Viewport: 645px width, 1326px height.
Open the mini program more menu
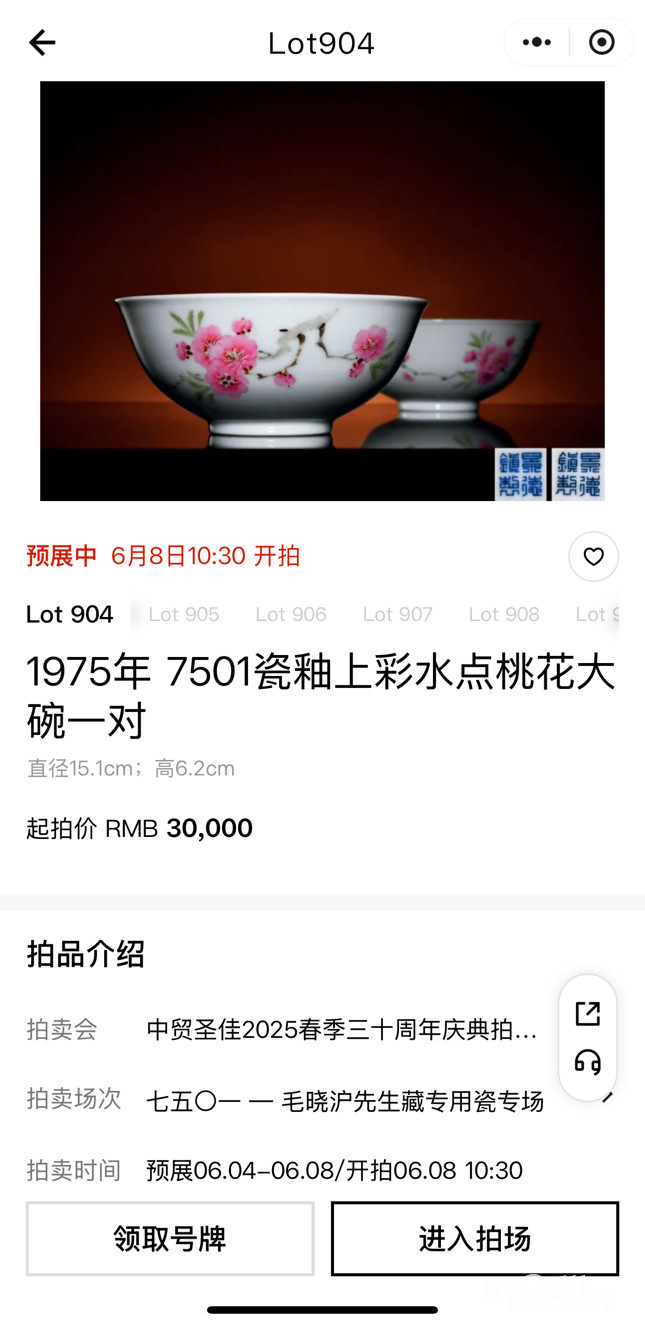pos(537,42)
